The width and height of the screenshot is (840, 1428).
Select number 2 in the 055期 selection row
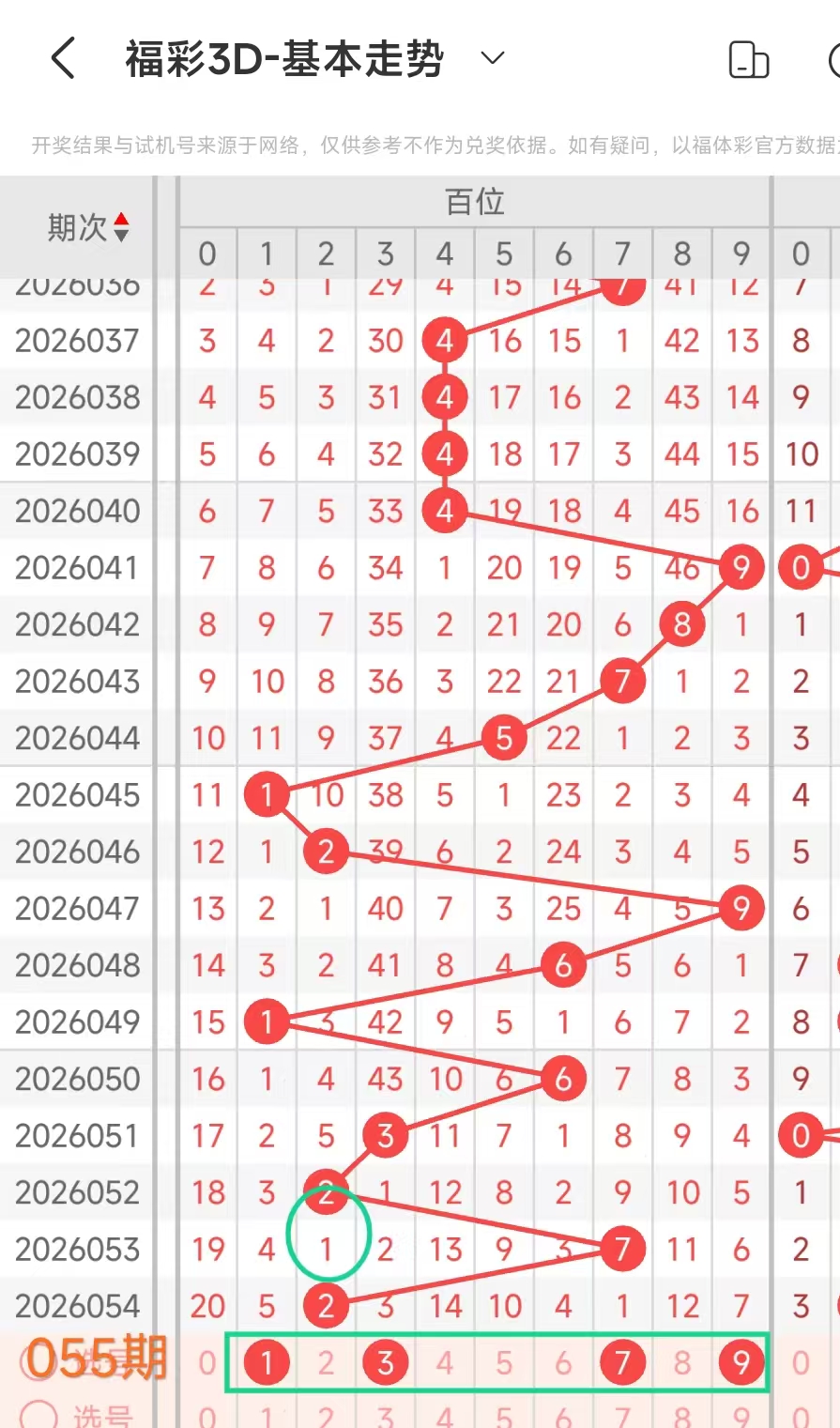(x=326, y=1362)
